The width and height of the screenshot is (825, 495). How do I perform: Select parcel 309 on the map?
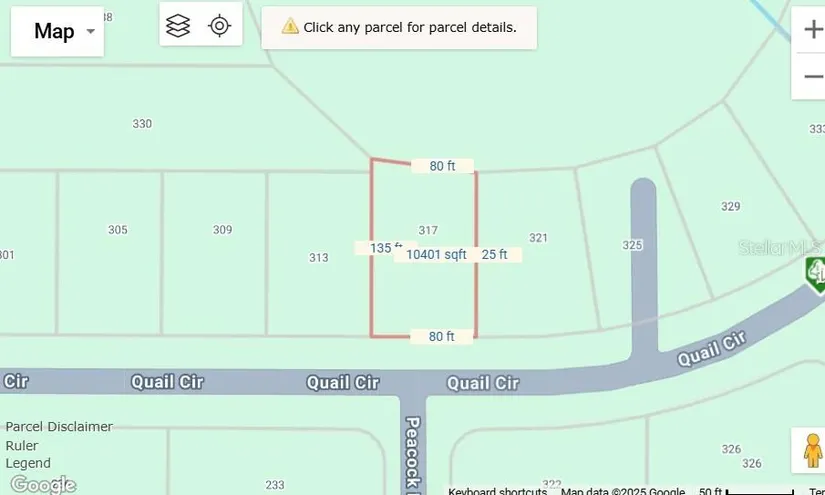[x=222, y=230]
